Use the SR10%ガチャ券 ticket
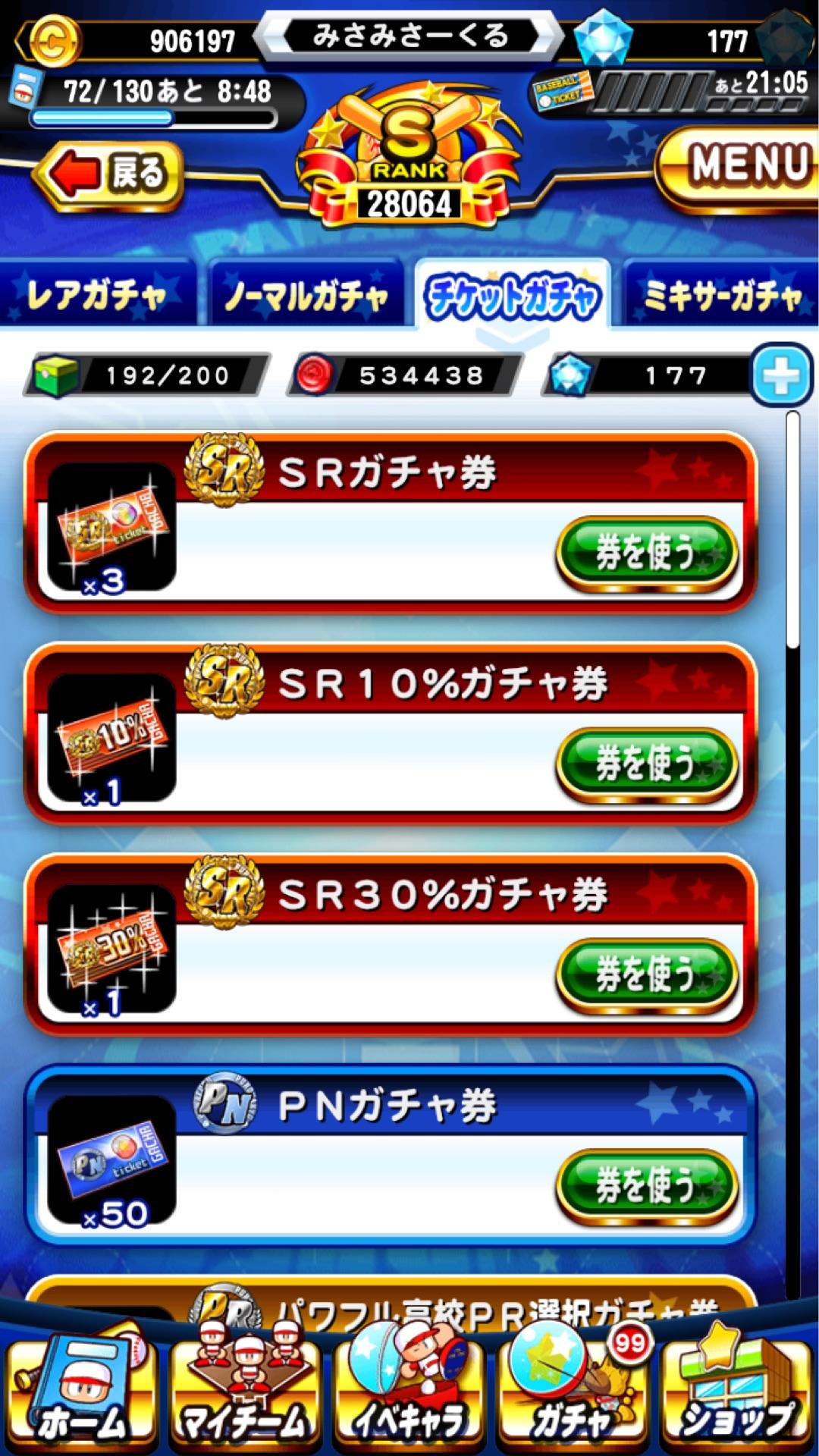Image resolution: width=819 pixels, height=1456 pixels. 646,762
